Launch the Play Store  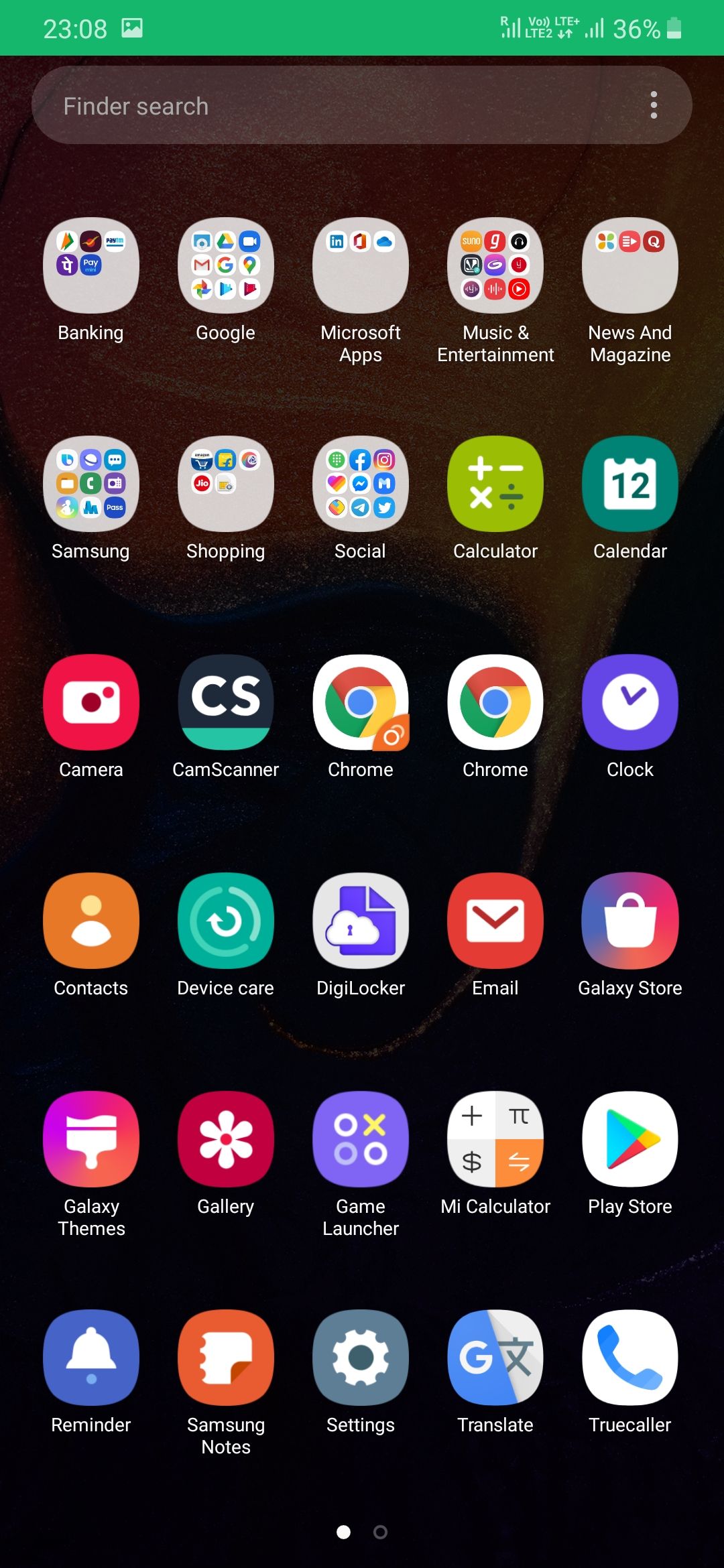(x=630, y=1140)
